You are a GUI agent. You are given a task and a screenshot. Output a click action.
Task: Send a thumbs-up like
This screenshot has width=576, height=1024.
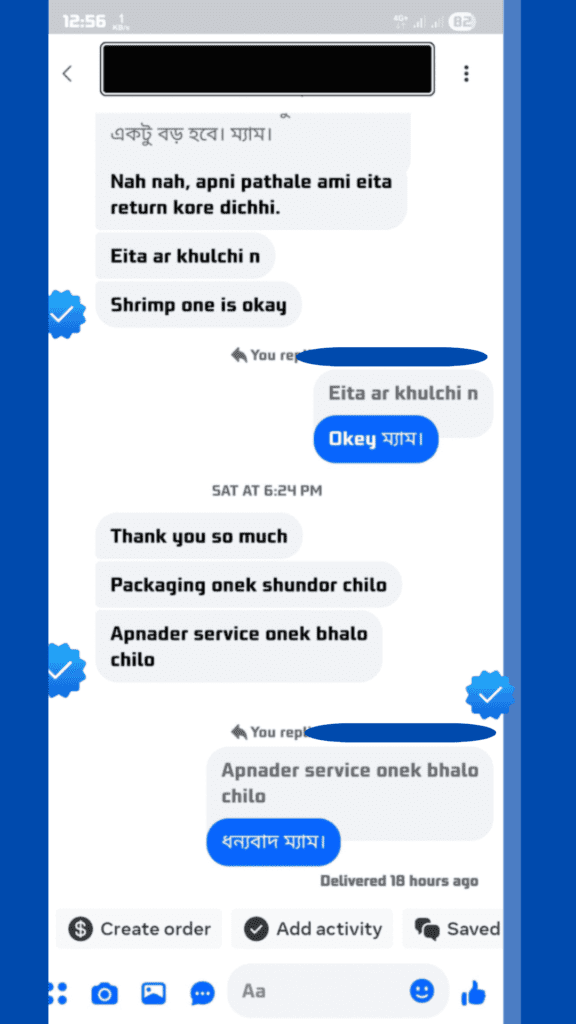click(473, 993)
